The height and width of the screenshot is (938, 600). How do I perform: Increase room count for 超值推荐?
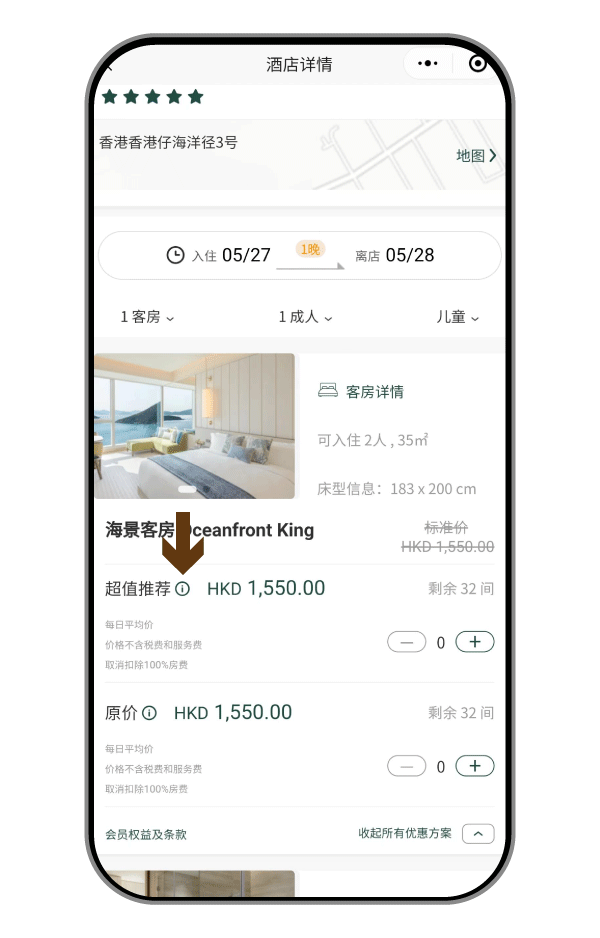click(x=475, y=642)
